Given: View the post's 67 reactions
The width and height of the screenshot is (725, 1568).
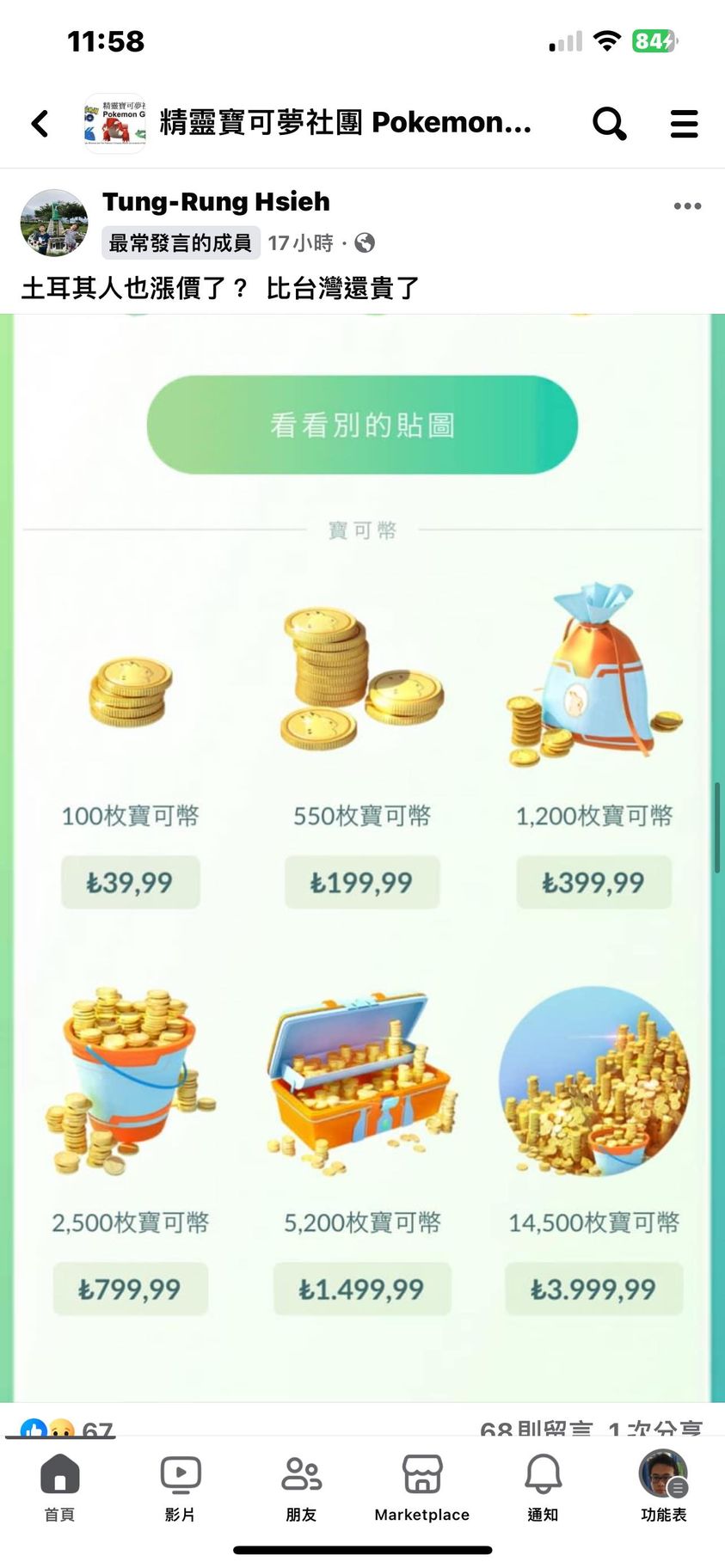Looking at the screenshot, I should click(69, 1427).
